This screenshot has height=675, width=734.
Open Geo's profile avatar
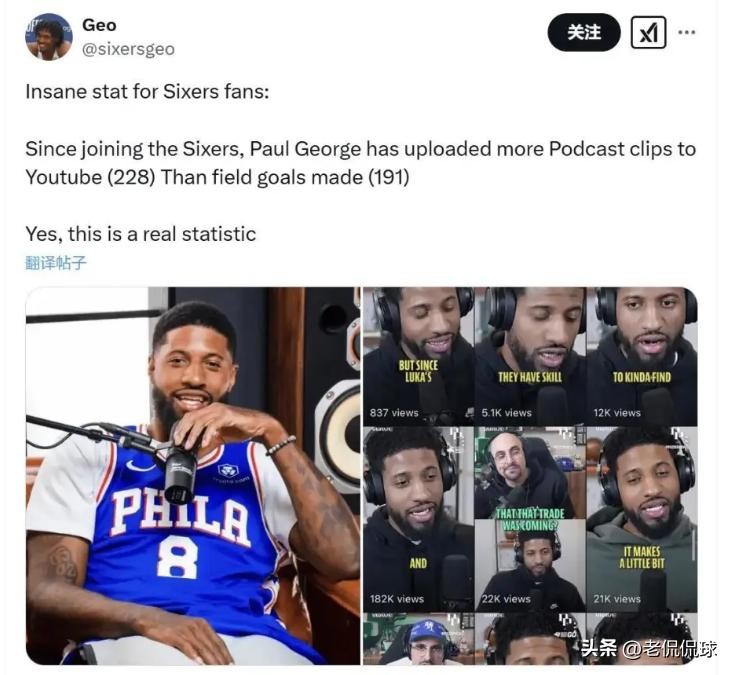(48, 37)
